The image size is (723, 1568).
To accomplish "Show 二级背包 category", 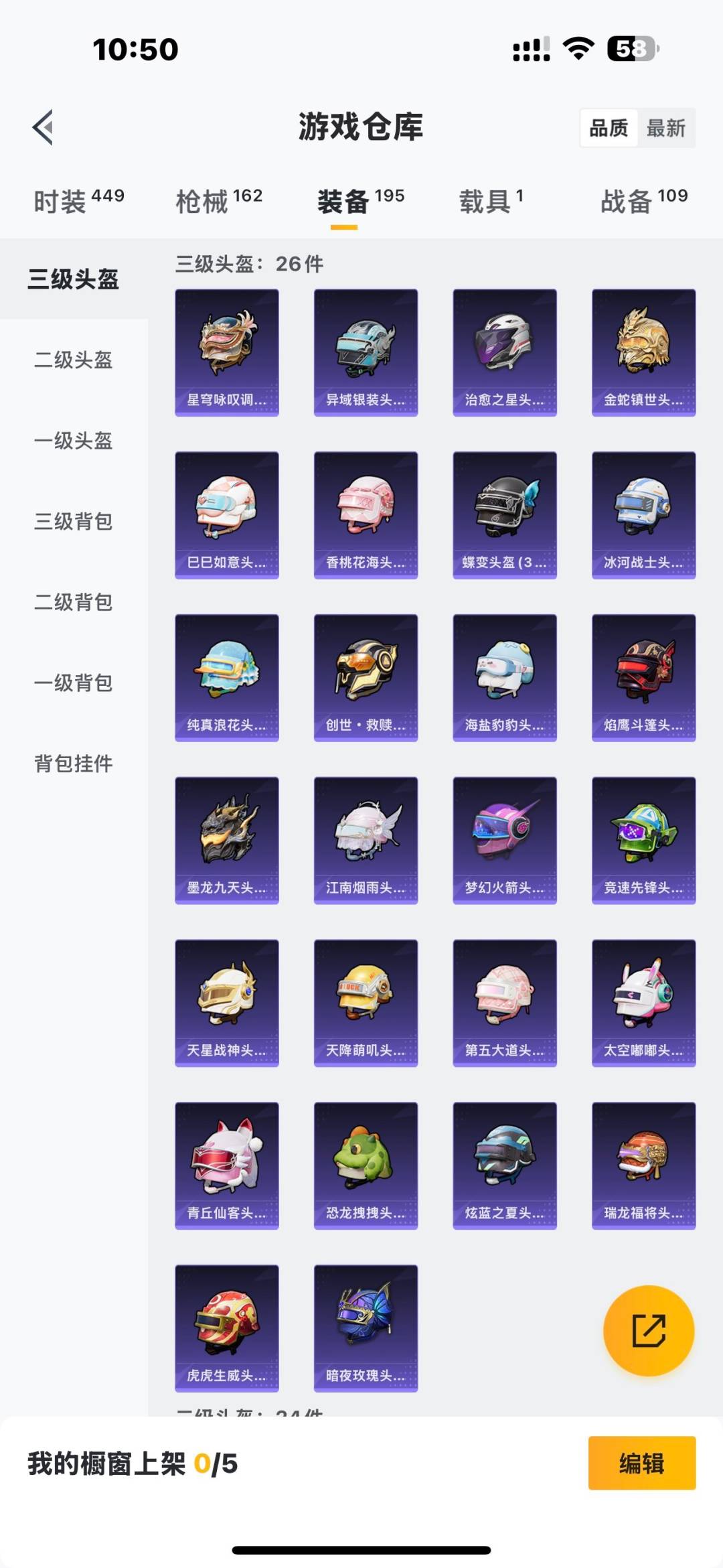I will (x=74, y=602).
